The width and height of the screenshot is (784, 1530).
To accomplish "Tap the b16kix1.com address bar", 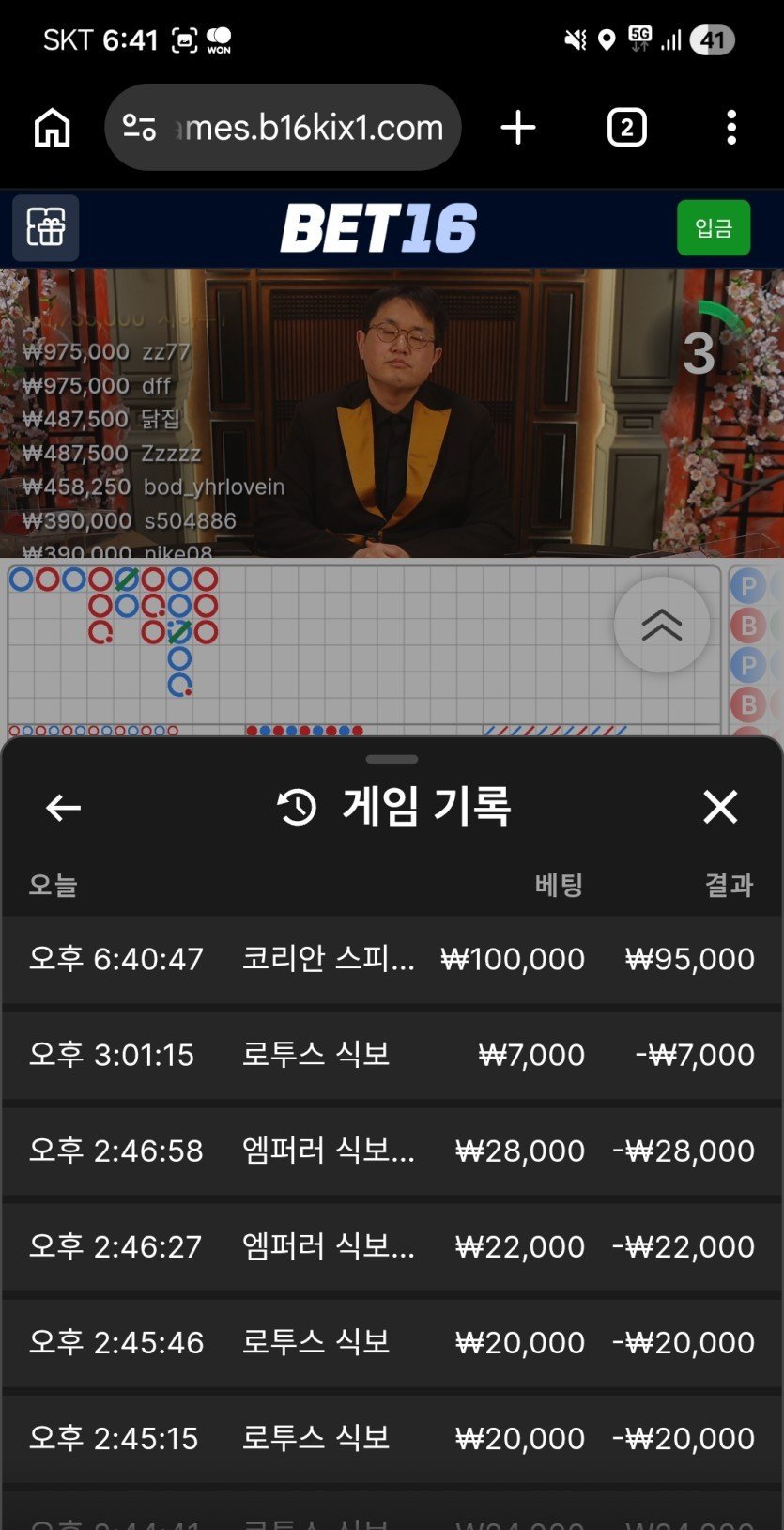I will (x=291, y=128).
